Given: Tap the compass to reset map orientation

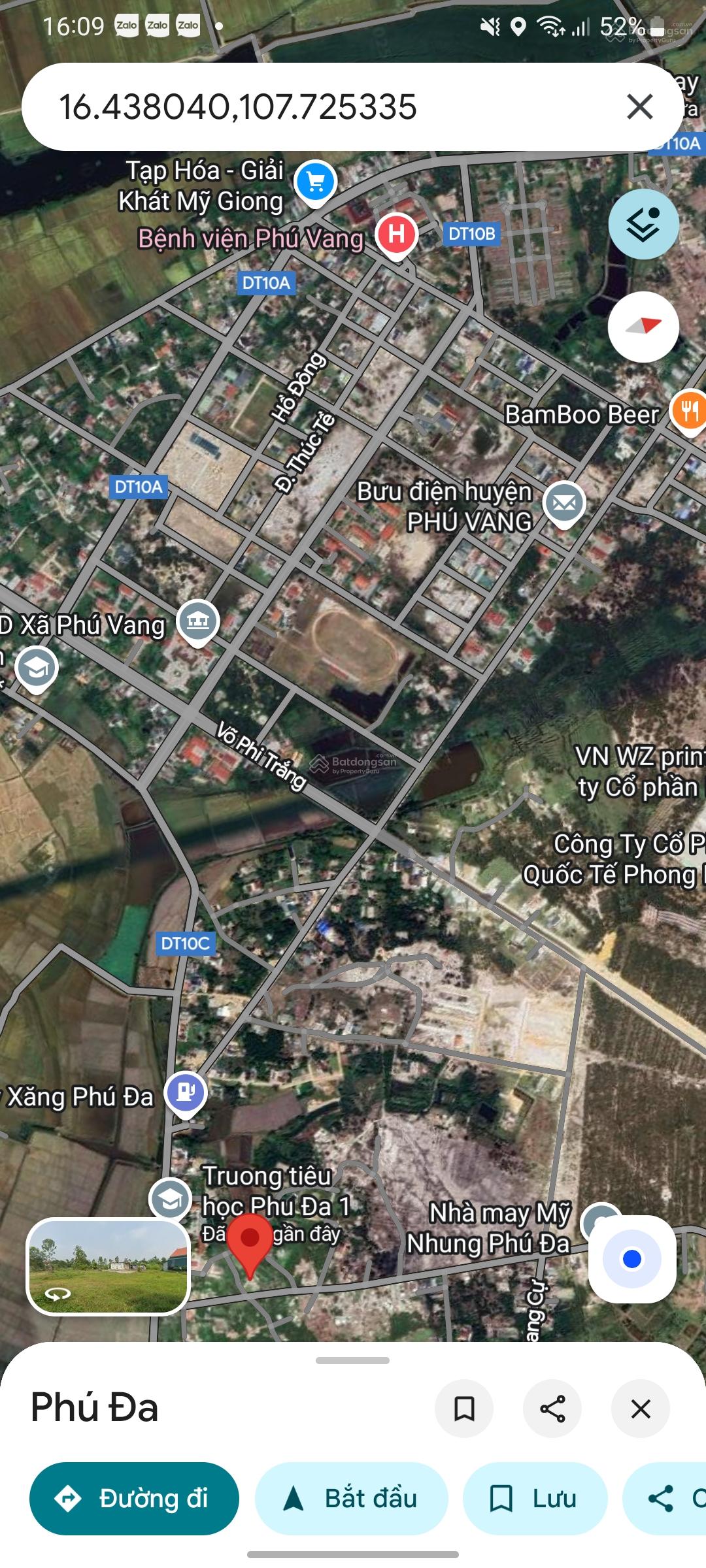Looking at the screenshot, I should coord(644,327).
